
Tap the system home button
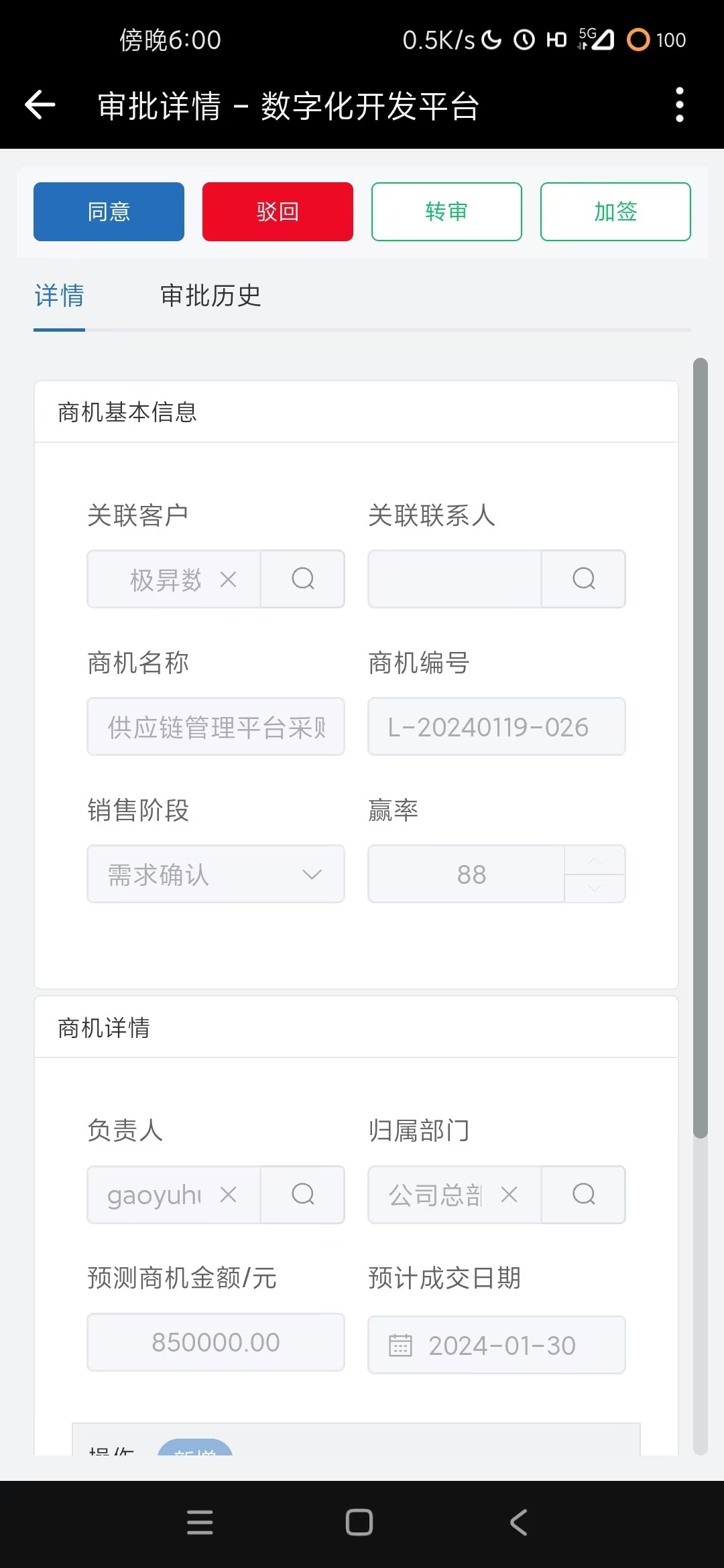pyautogui.click(x=359, y=1522)
